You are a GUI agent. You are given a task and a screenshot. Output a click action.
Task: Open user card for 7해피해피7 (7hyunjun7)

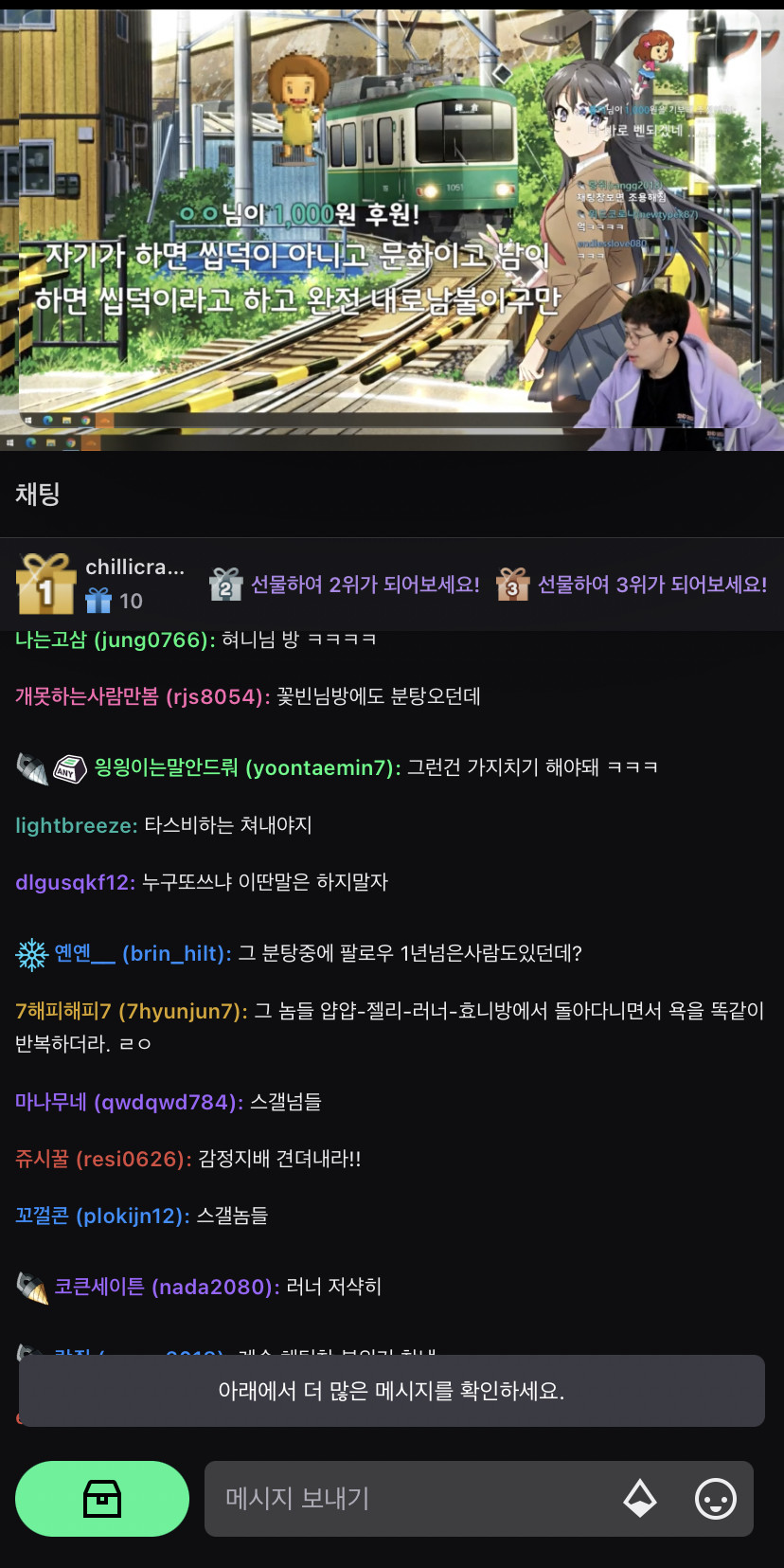130,1011
